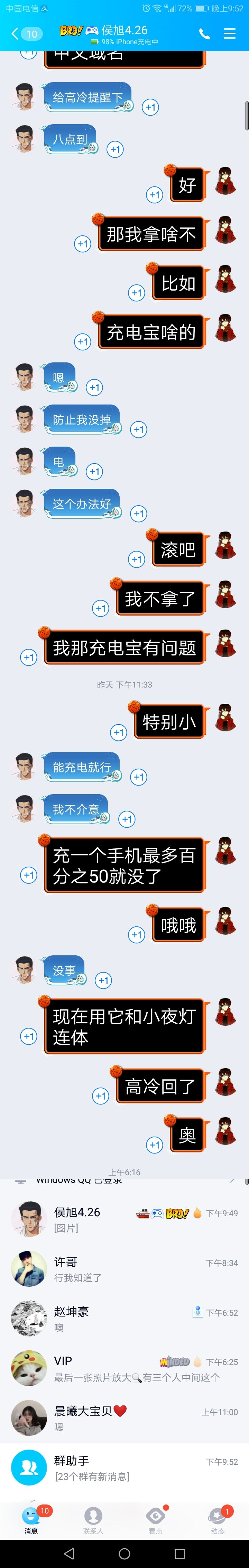Switch to the 动态 tab
Viewport: 249px width, 1568px height.
(x=218, y=1519)
